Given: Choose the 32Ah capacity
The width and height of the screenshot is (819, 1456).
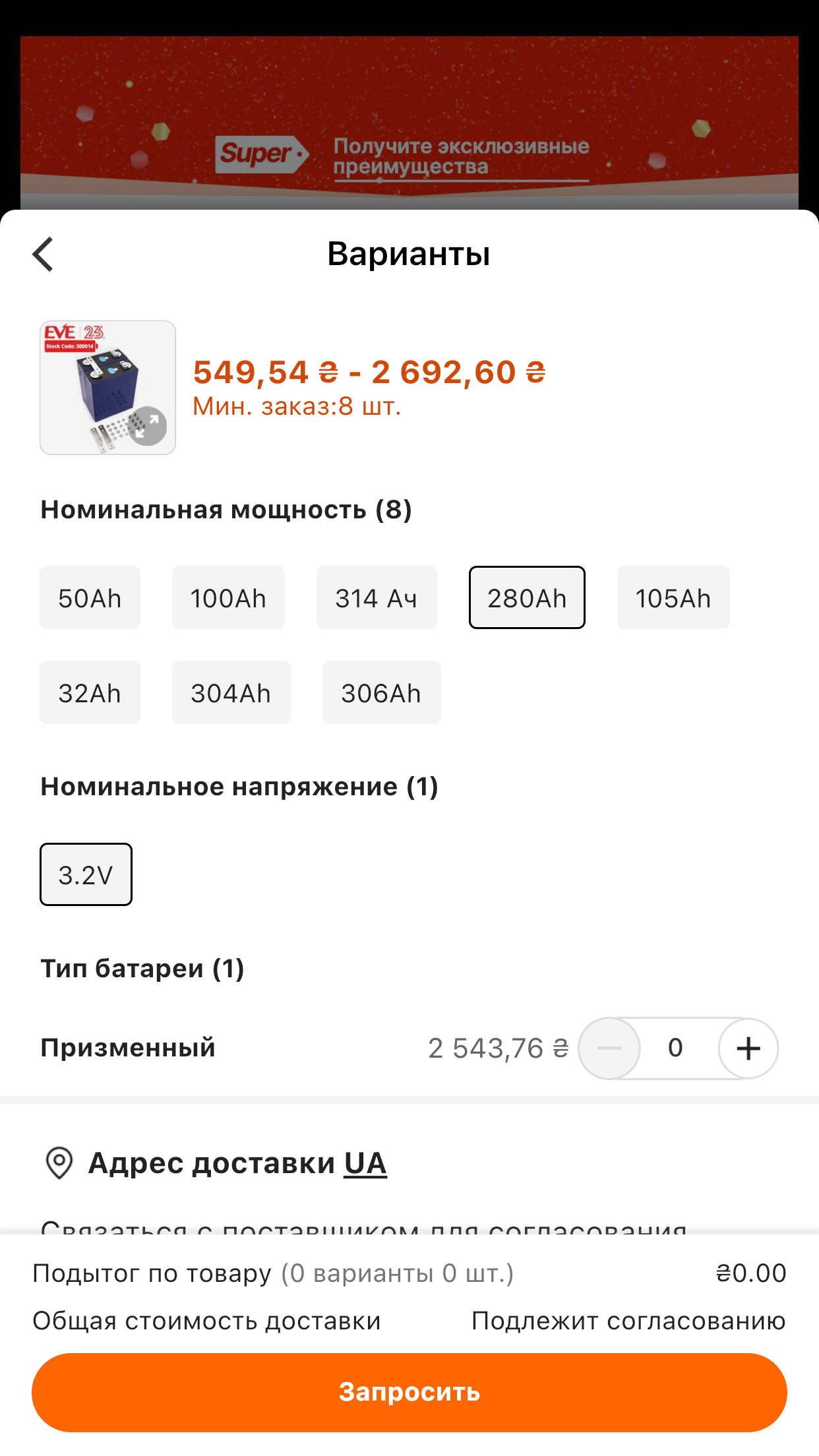Looking at the screenshot, I should pyautogui.click(x=90, y=692).
